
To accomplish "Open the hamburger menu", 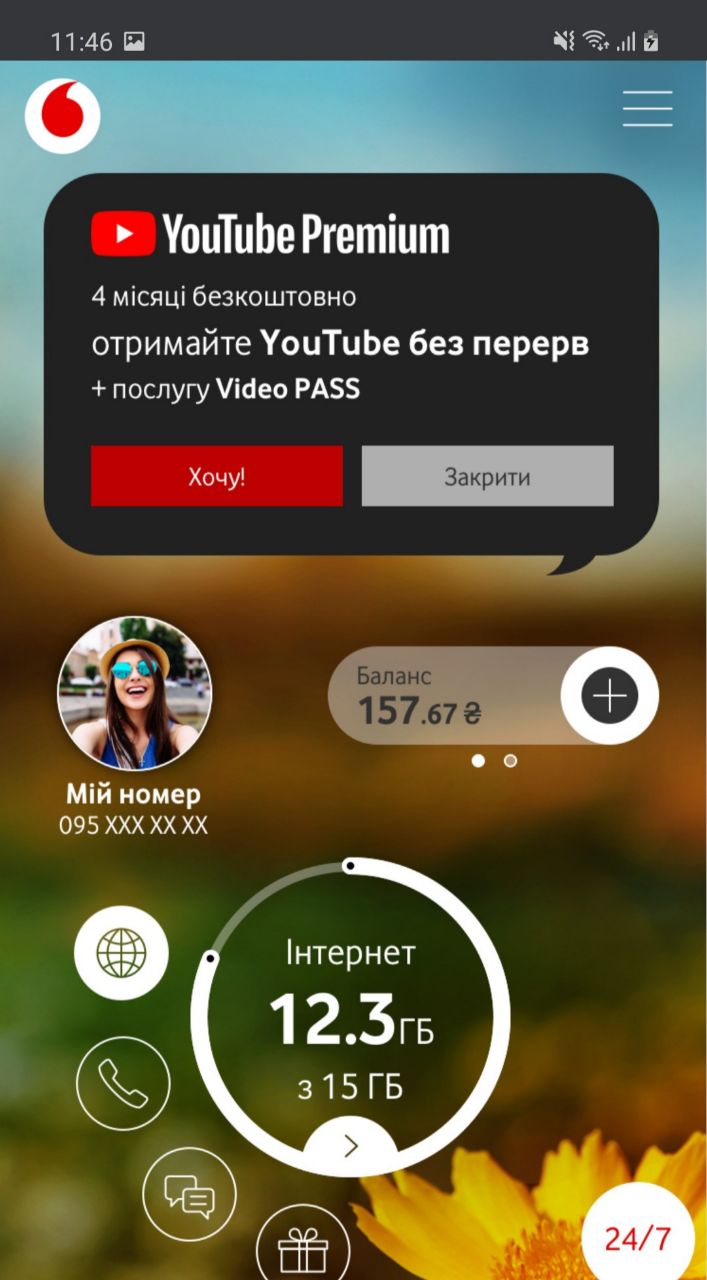I will (x=647, y=108).
